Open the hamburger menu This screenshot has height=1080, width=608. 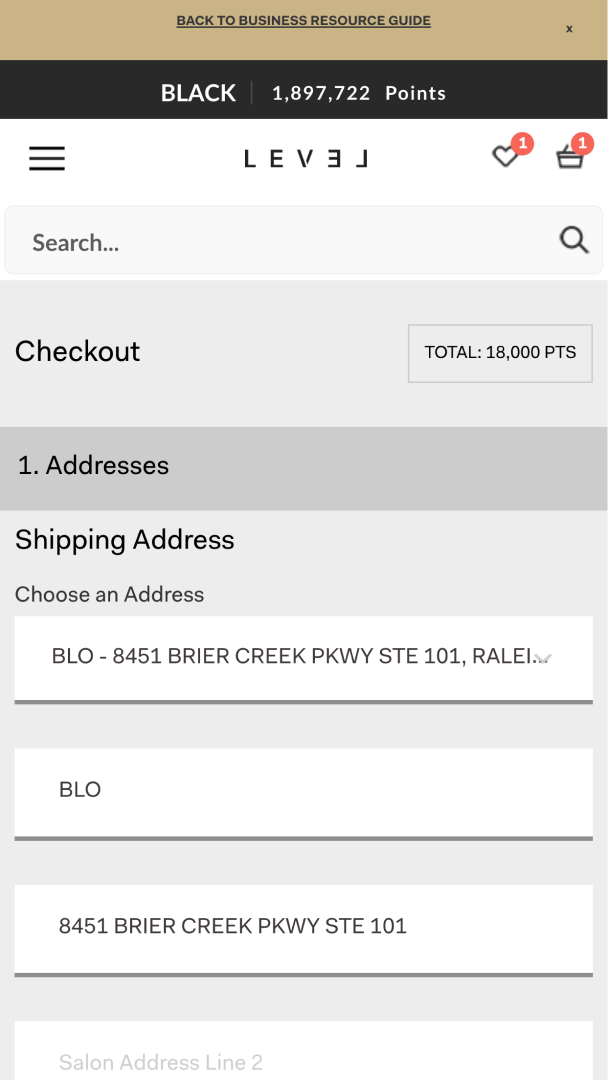pyautogui.click(x=47, y=158)
